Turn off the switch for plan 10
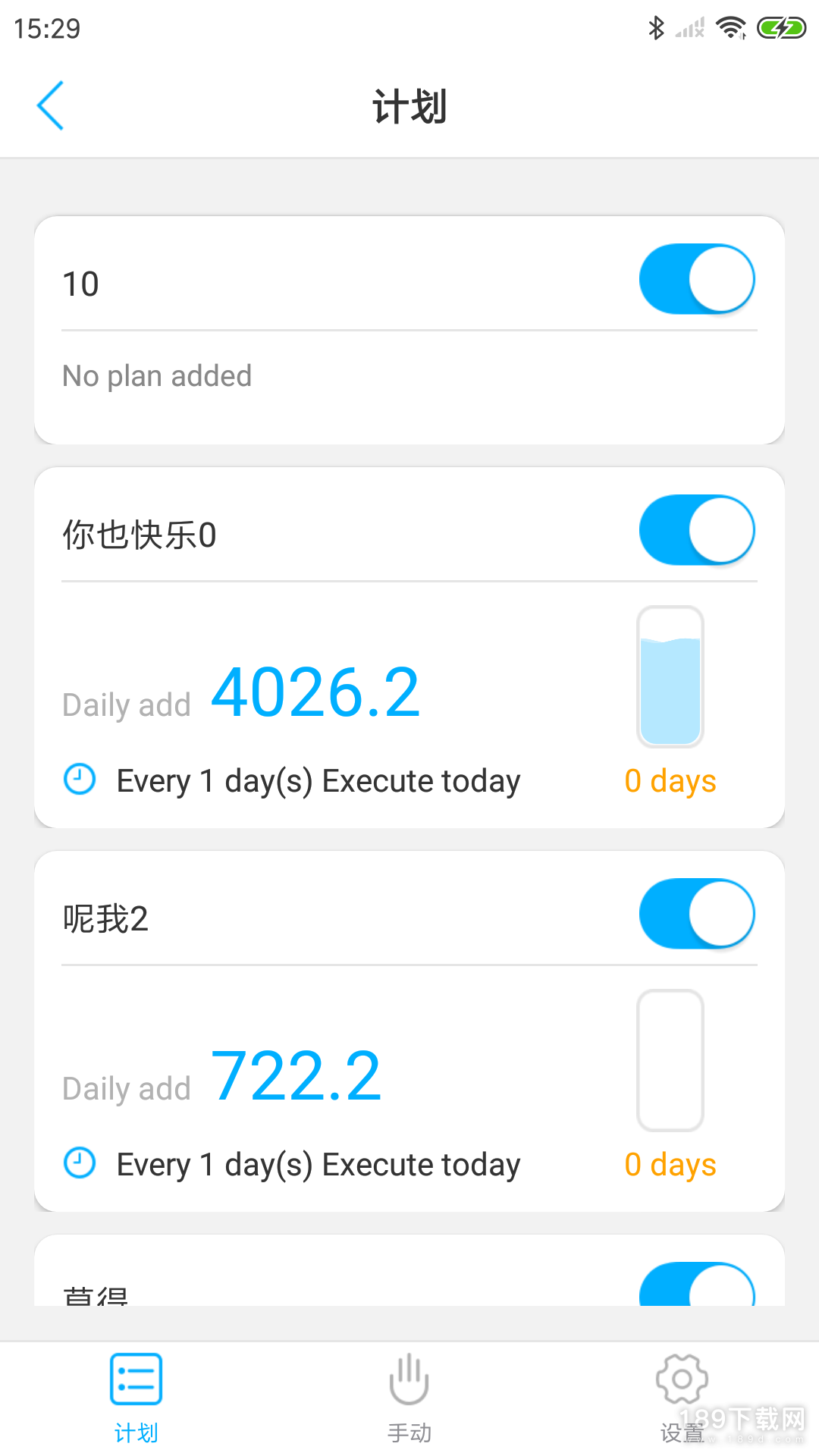Screen dimensions: 819x1456 [x=697, y=279]
